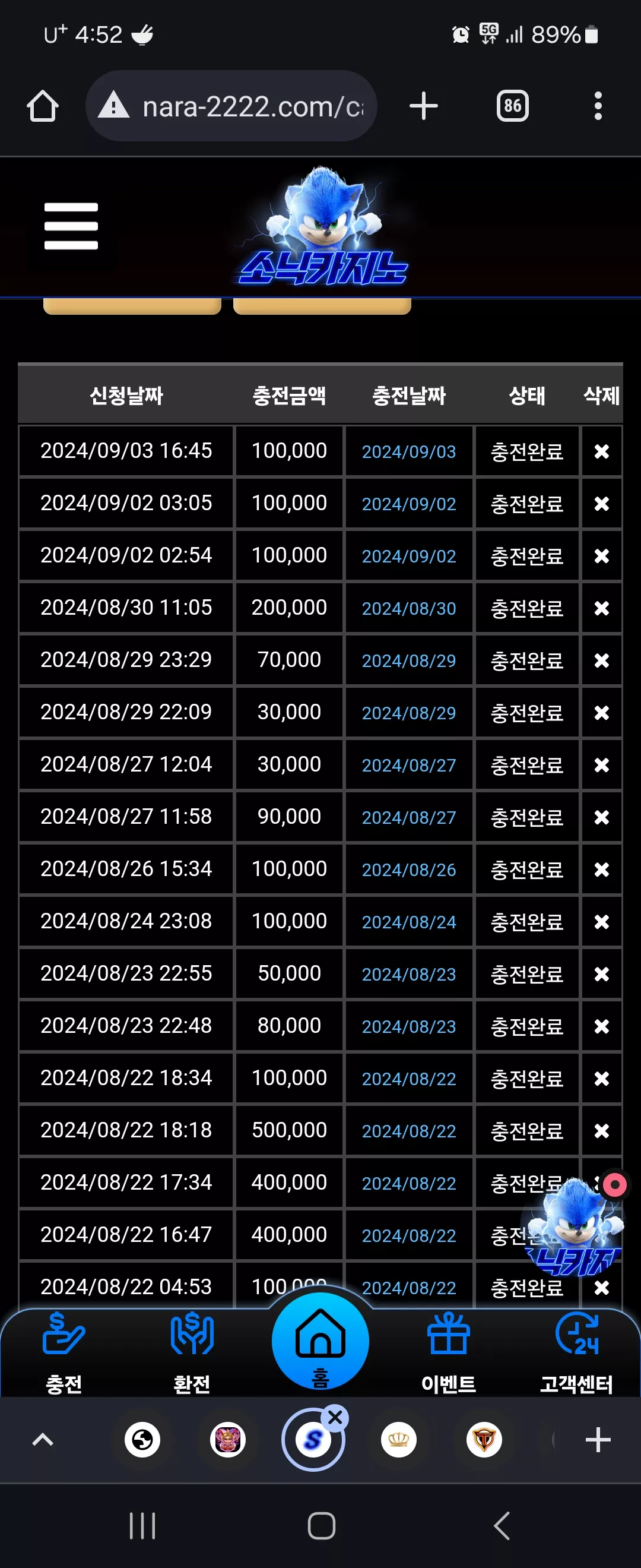Open the nara-2222.com address bar
Screen dimensions: 641x1568
(231, 106)
